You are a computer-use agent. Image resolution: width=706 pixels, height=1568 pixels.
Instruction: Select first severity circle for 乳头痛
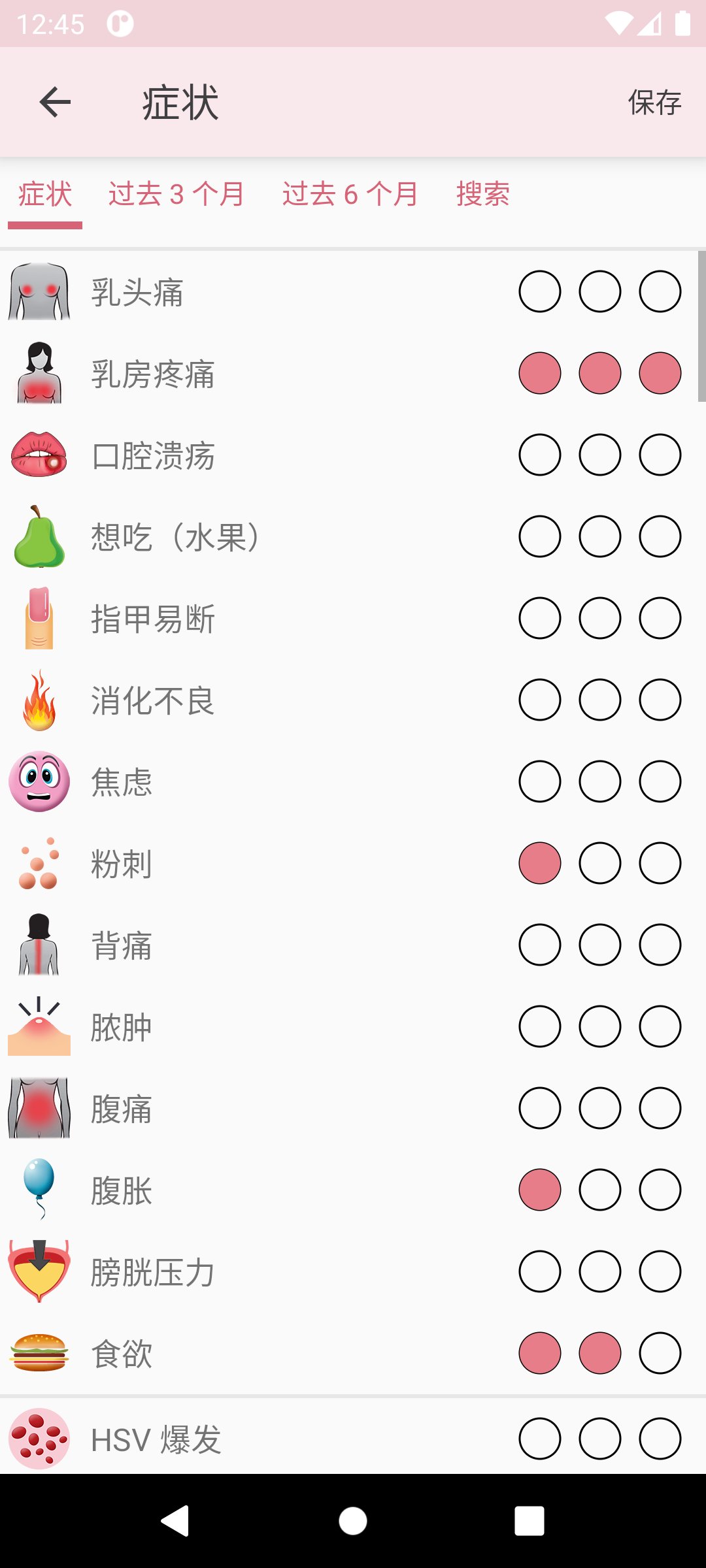[x=539, y=291]
